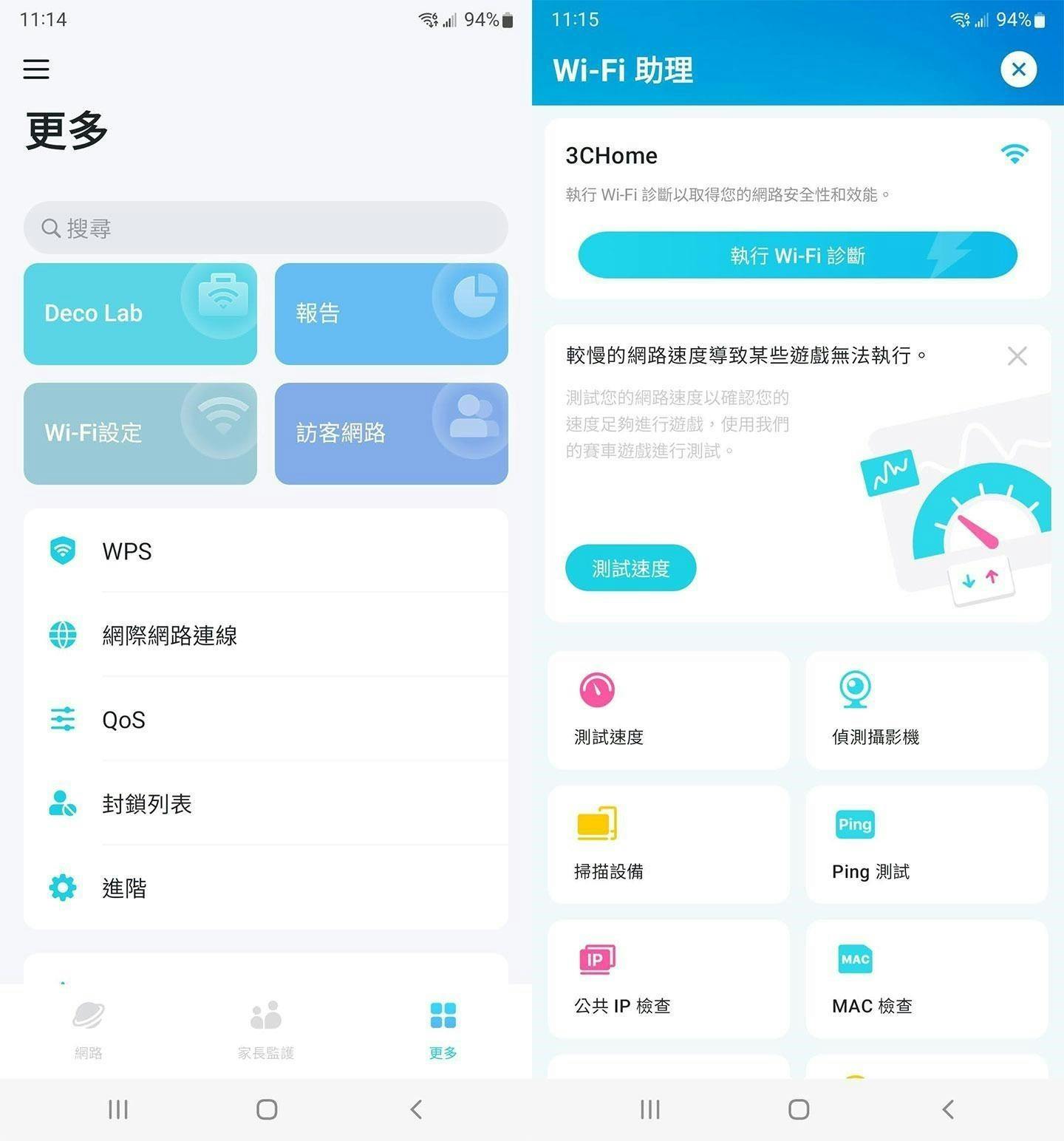Open the 訪客網路 guest network card
1064x1141 pixels.
tap(391, 433)
